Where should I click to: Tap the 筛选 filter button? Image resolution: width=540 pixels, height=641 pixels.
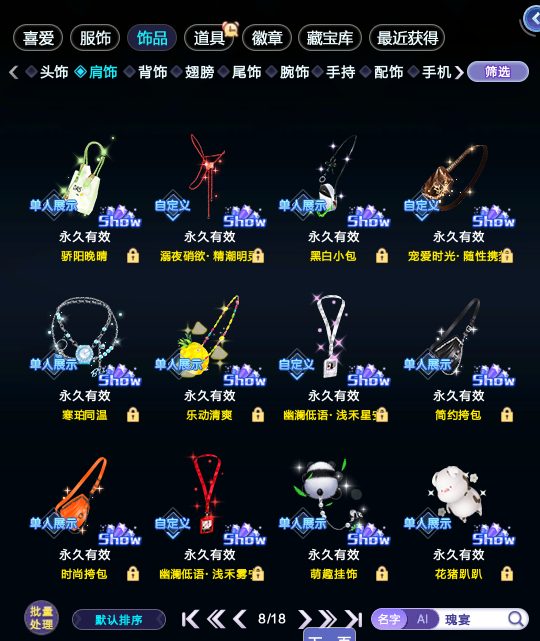[x=497, y=72]
